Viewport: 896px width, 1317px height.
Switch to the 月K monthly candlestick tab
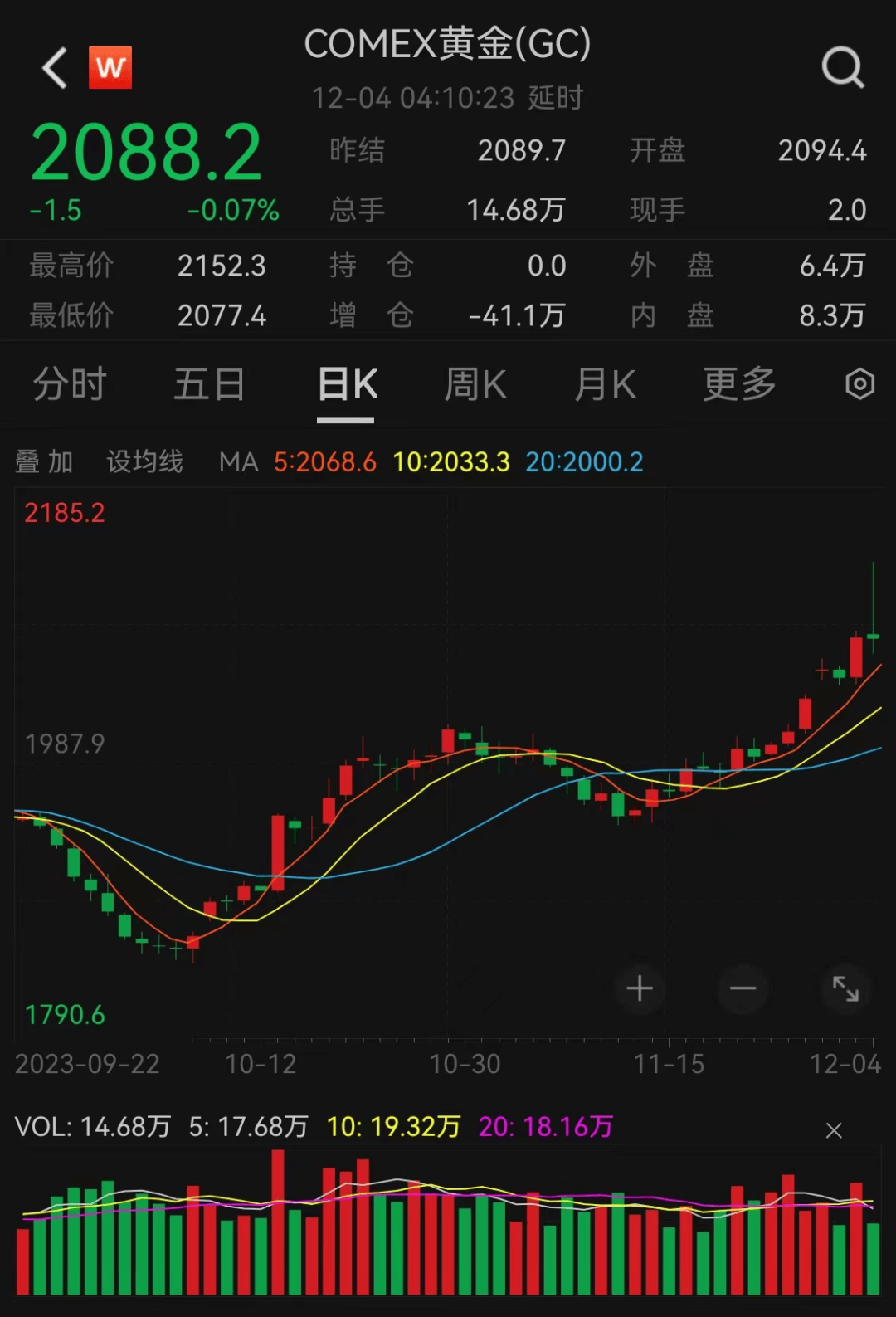pos(605,383)
